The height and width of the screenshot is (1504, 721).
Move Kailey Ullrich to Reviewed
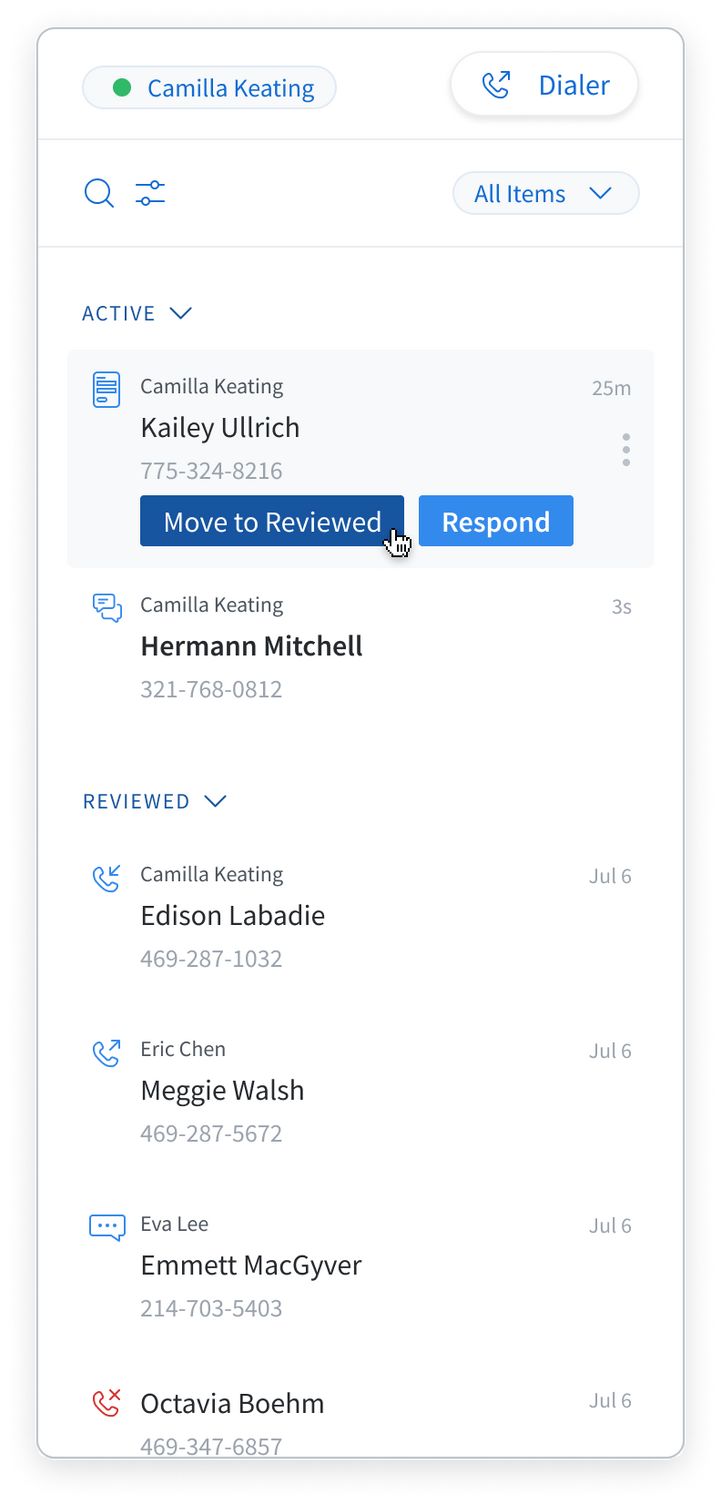coord(272,521)
